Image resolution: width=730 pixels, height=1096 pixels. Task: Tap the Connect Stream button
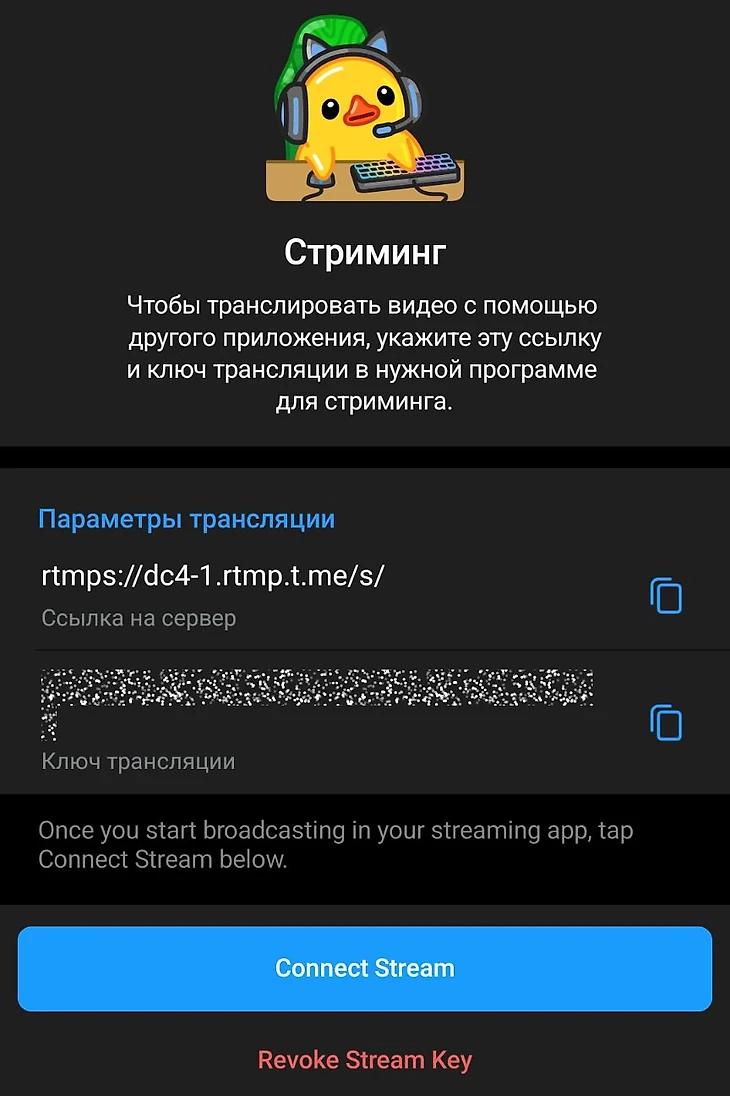[365, 968]
